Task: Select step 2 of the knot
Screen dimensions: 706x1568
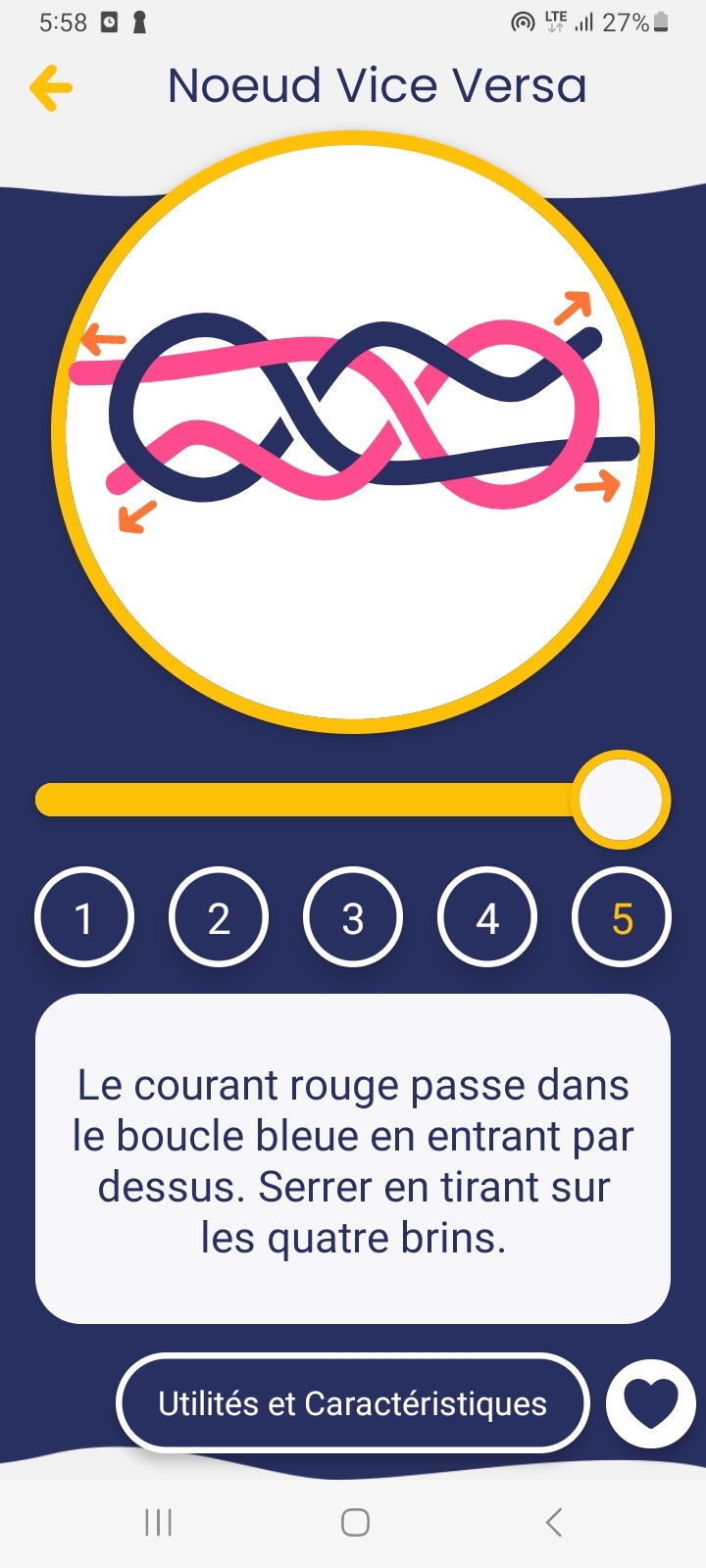Action: [219, 917]
